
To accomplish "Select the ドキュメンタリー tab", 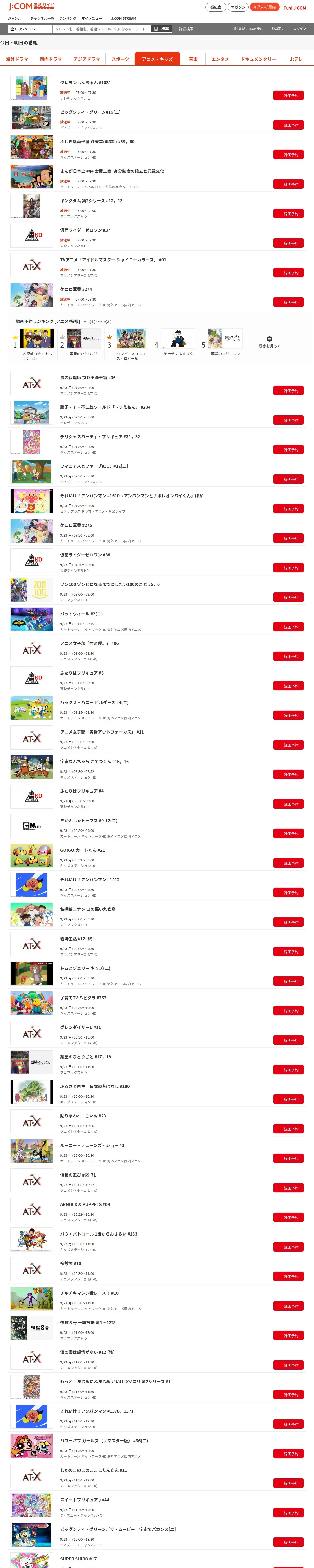I will (x=258, y=59).
